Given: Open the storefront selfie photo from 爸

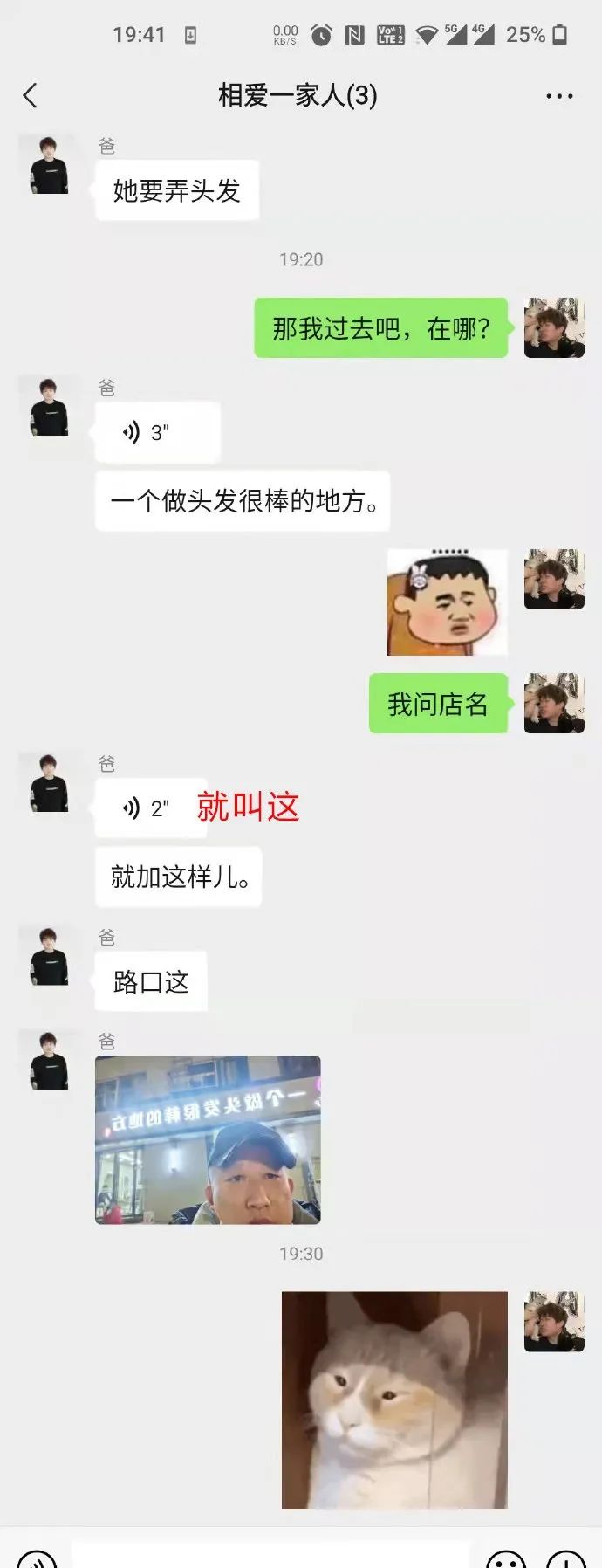Looking at the screenshot, I should (x=208, y=1139).
